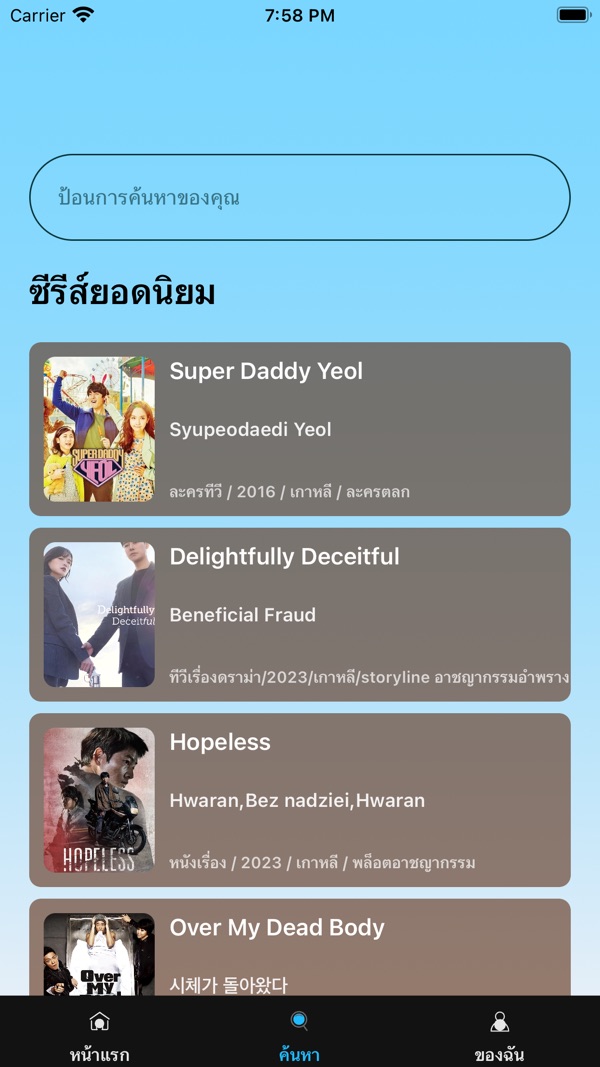Open the Super Daddy Yeol series card
This screenshot has height=1067, width=600.
[300, 429]
